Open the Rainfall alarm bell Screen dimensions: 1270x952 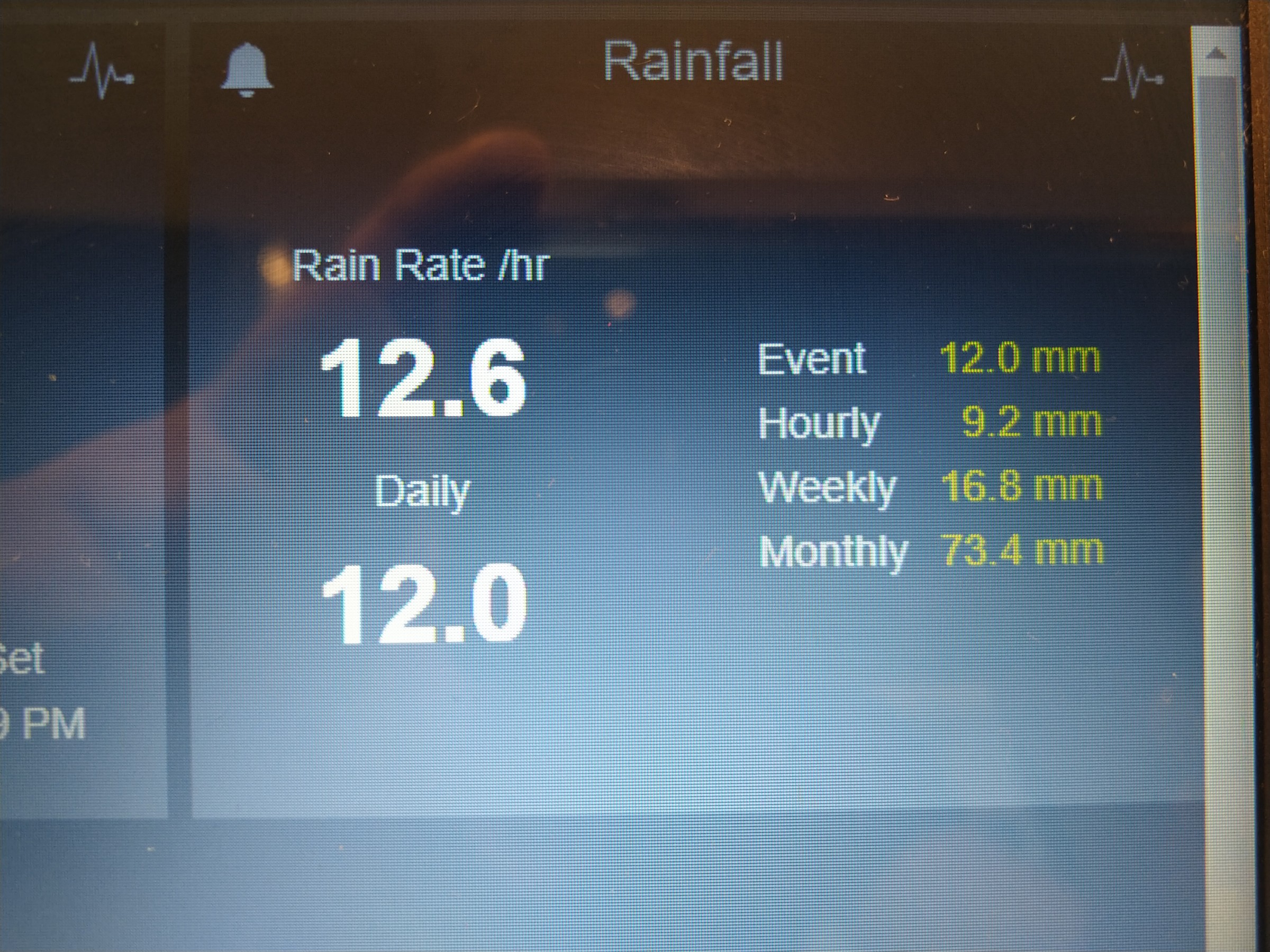coord(247,70)
